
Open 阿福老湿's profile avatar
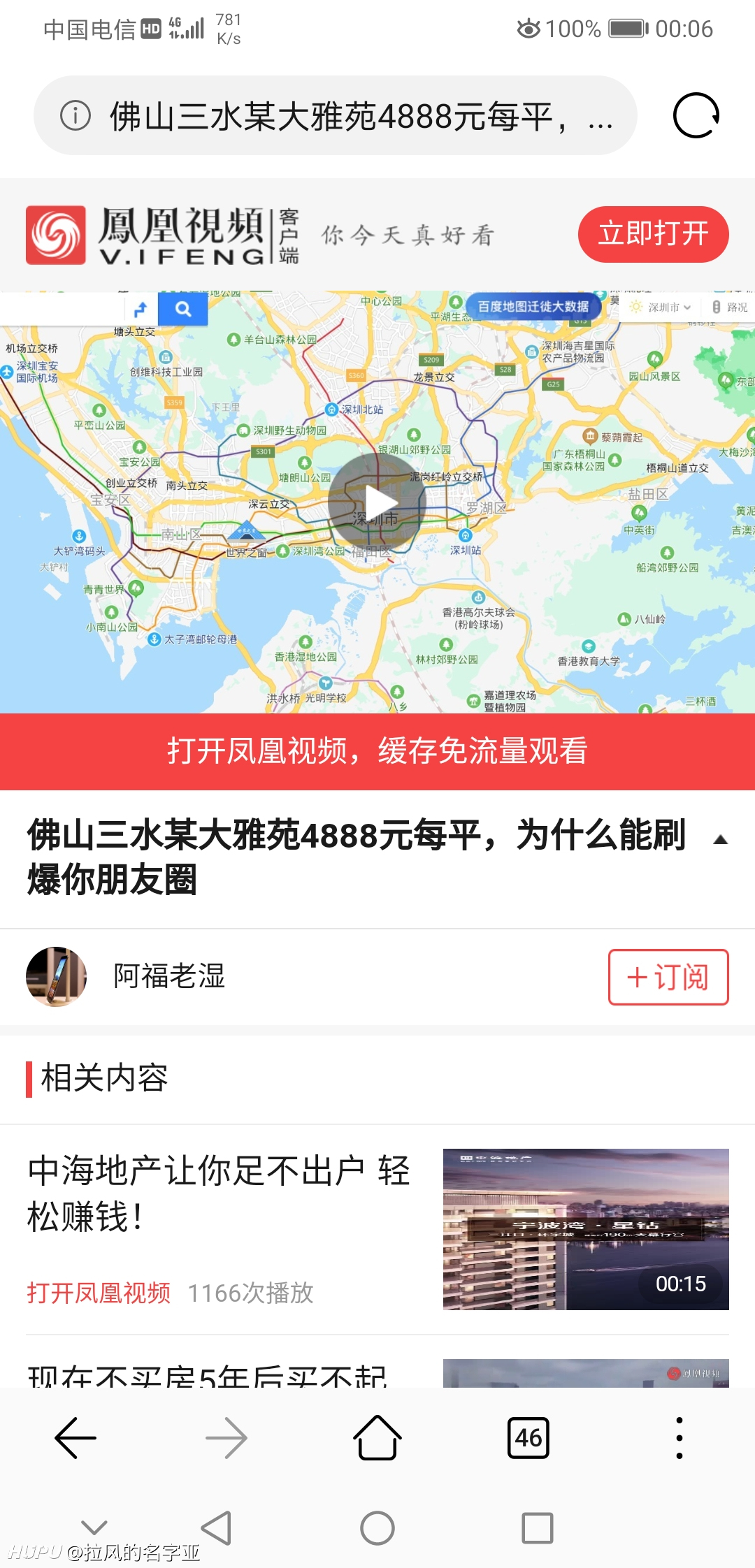57,976
